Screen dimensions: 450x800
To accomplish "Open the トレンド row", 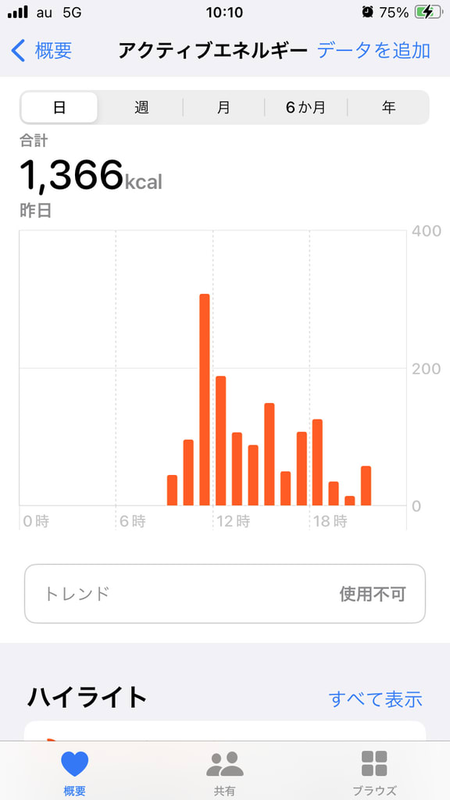I will coord(225,594).
